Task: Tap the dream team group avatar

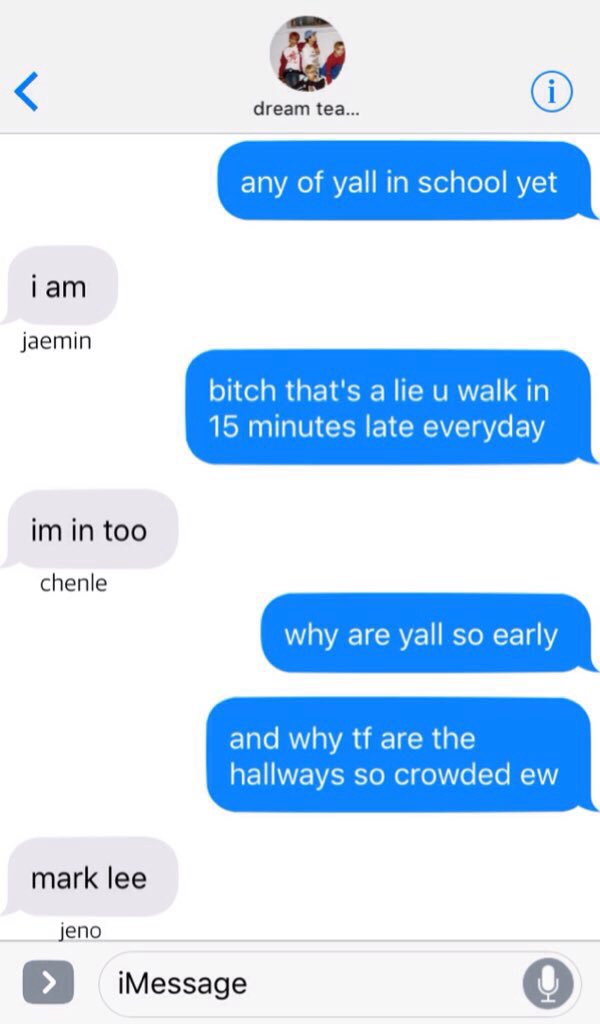Action: point(307,54)
